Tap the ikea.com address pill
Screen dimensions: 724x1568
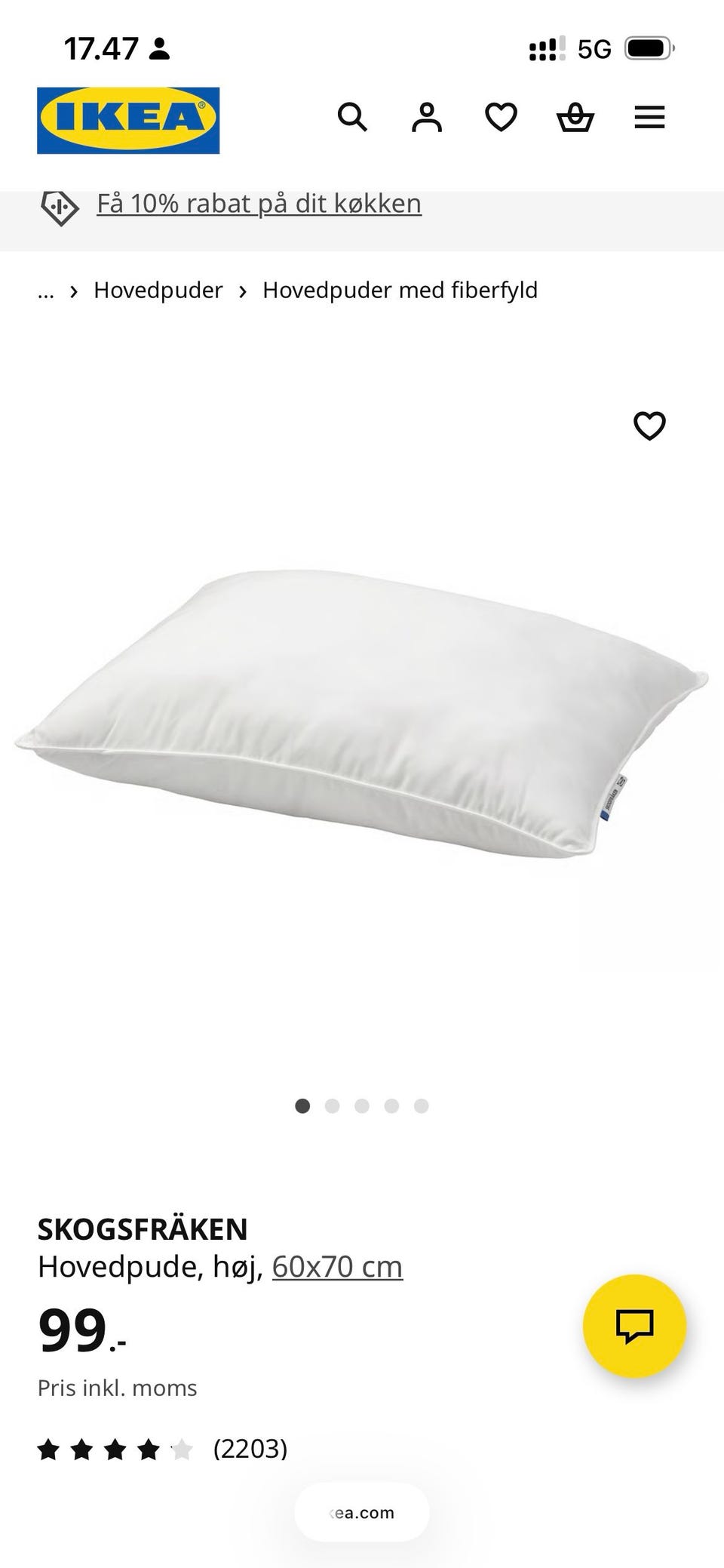pyautogui.click(x=362, y=1512)
